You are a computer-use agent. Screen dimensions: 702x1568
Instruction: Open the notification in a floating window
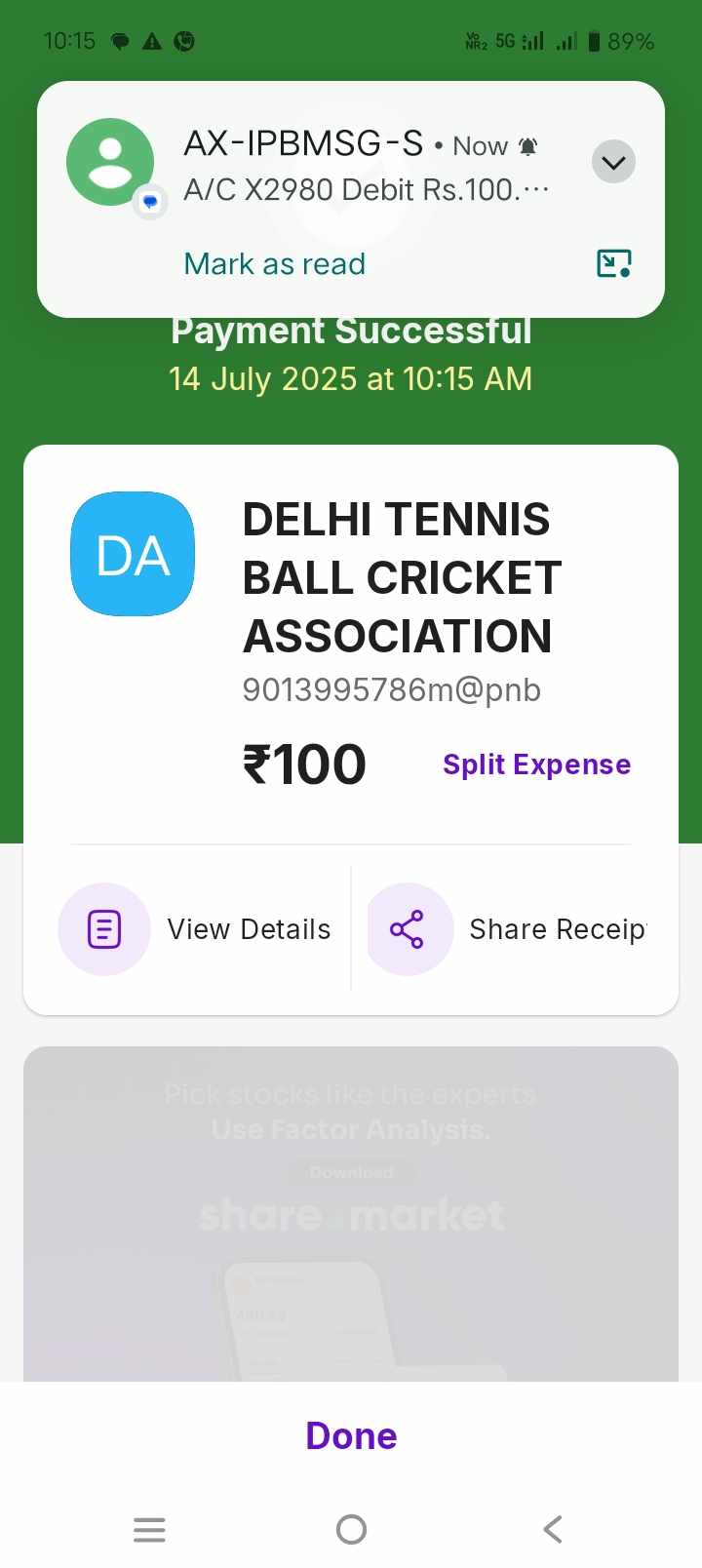click(x=613, y=263)
